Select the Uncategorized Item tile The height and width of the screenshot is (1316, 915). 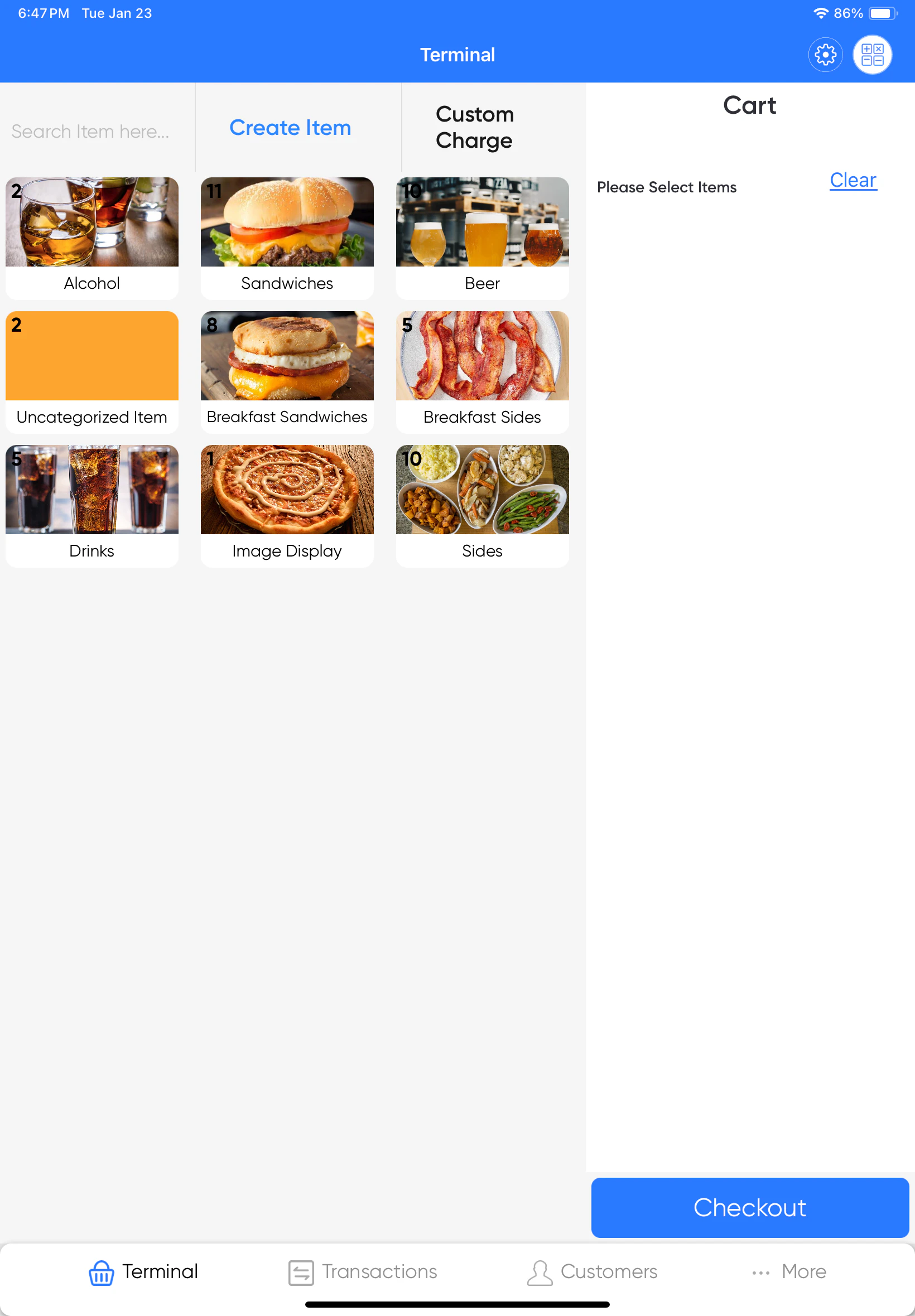pyautogui.click(x=92, y=371)
